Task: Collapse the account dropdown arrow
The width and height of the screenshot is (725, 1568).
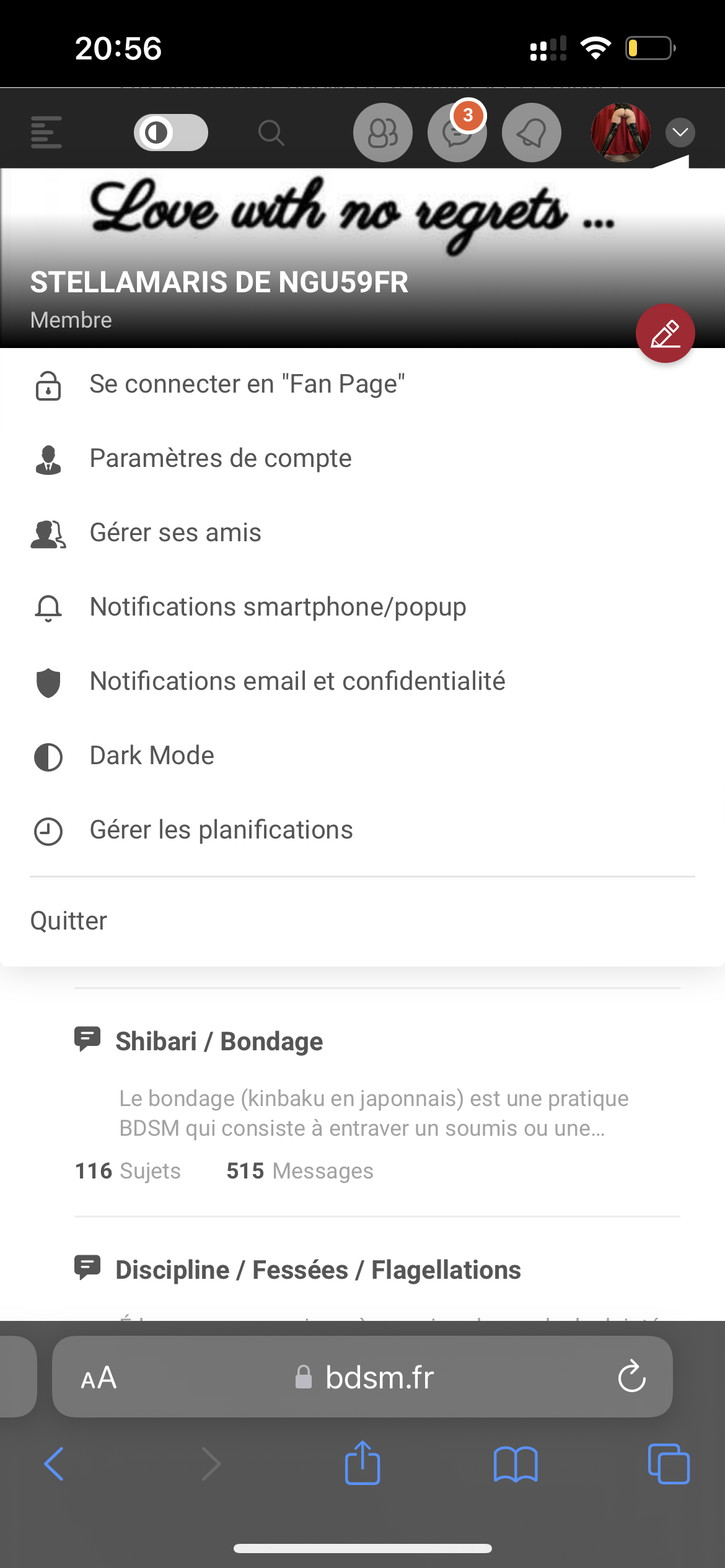Action: [x=680, y=132]
